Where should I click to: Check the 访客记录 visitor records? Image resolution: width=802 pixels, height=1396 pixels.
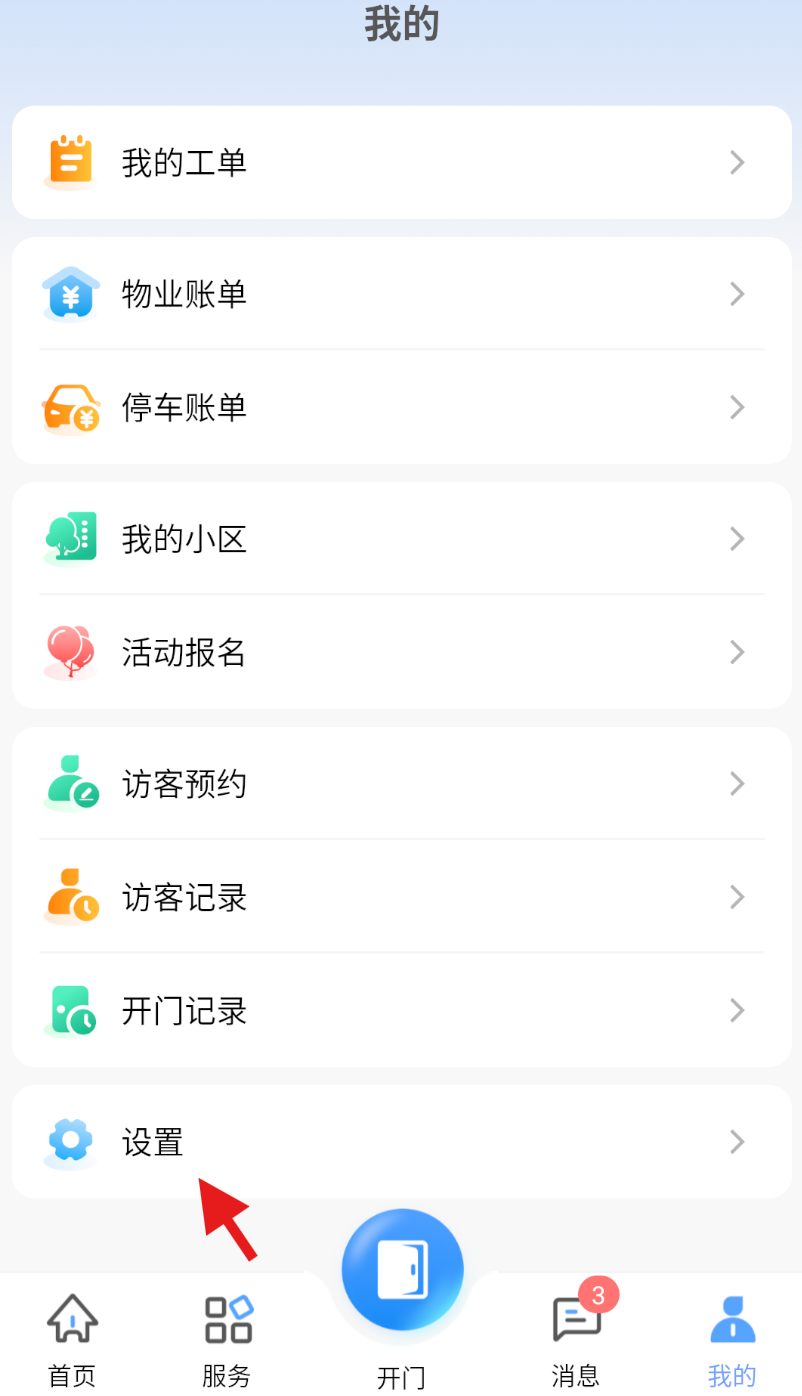(x=400, y=897)
